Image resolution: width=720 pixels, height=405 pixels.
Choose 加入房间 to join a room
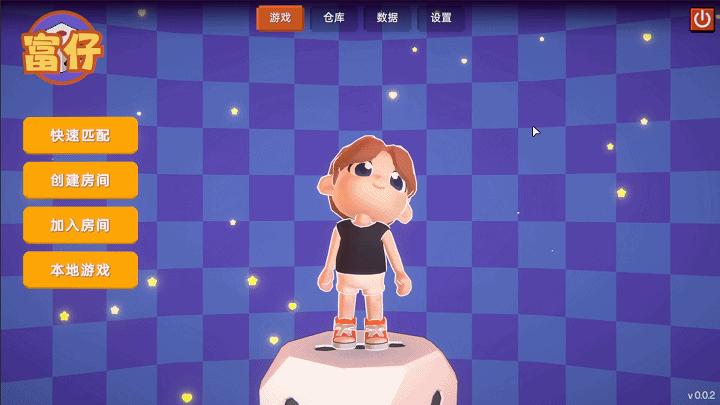click(80, 225)
